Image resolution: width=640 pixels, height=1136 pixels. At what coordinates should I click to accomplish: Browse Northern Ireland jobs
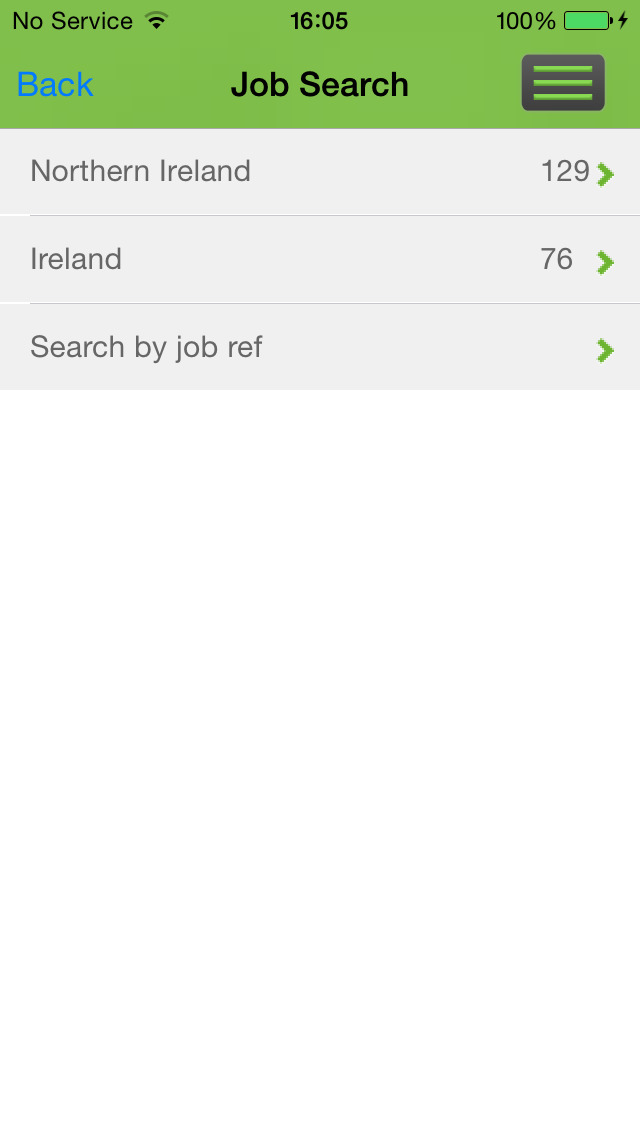(x=320, y=172)
